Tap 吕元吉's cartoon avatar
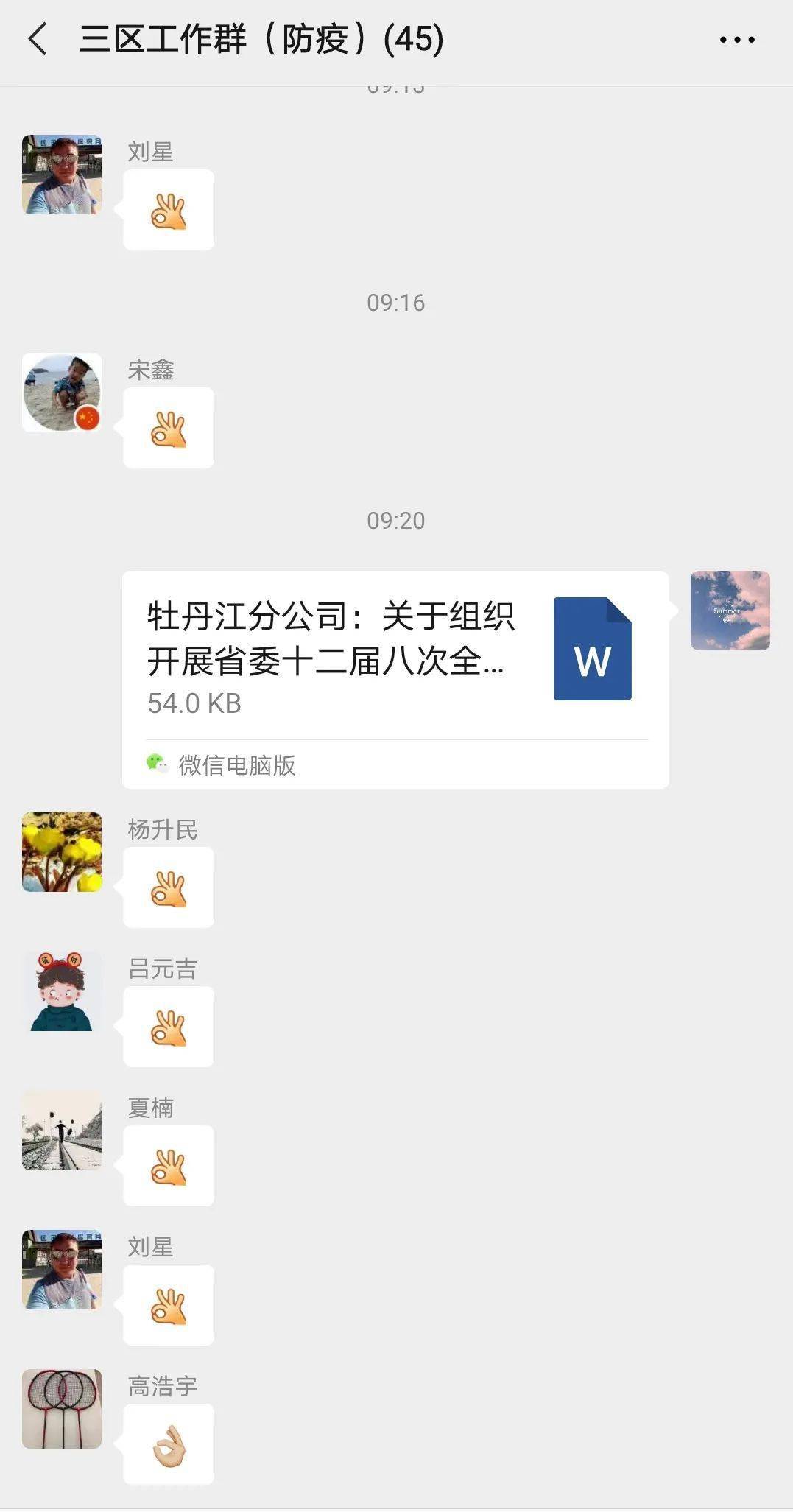Viewport: 793px width, 1512px height. click(62, 991)
